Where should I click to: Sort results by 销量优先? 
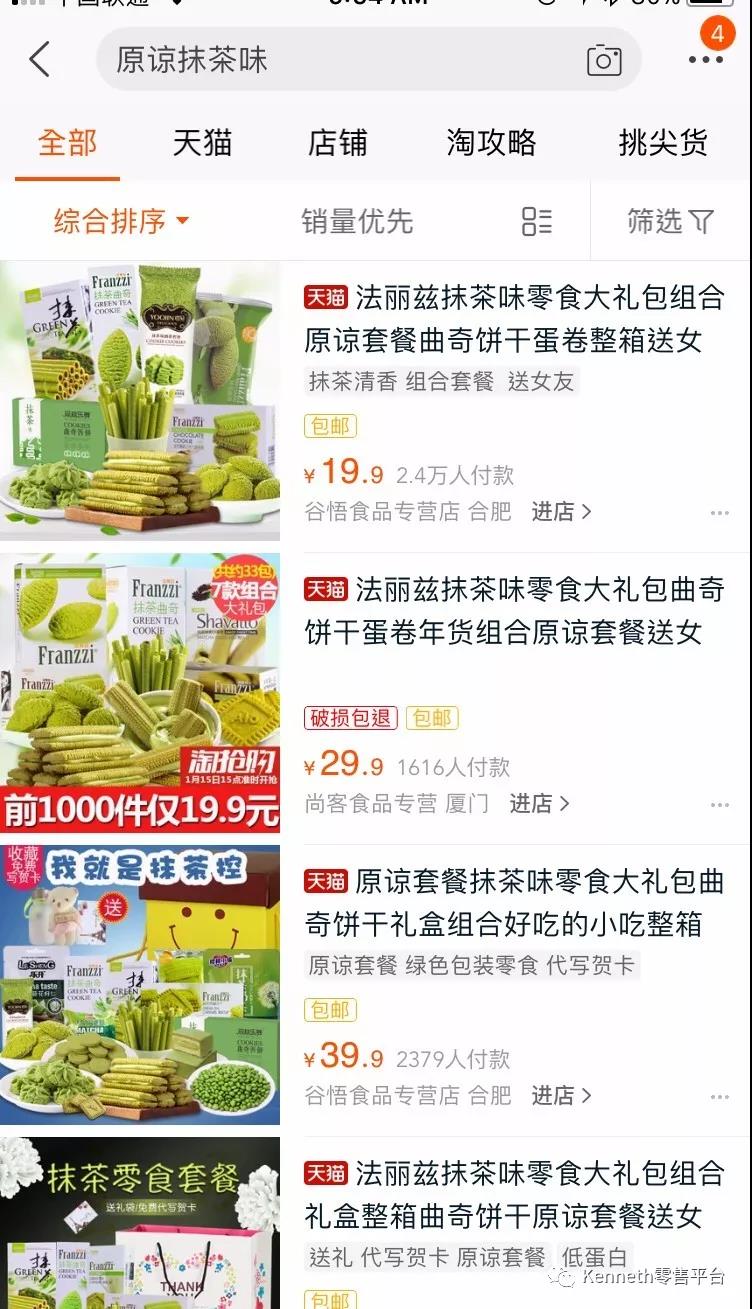357,221
